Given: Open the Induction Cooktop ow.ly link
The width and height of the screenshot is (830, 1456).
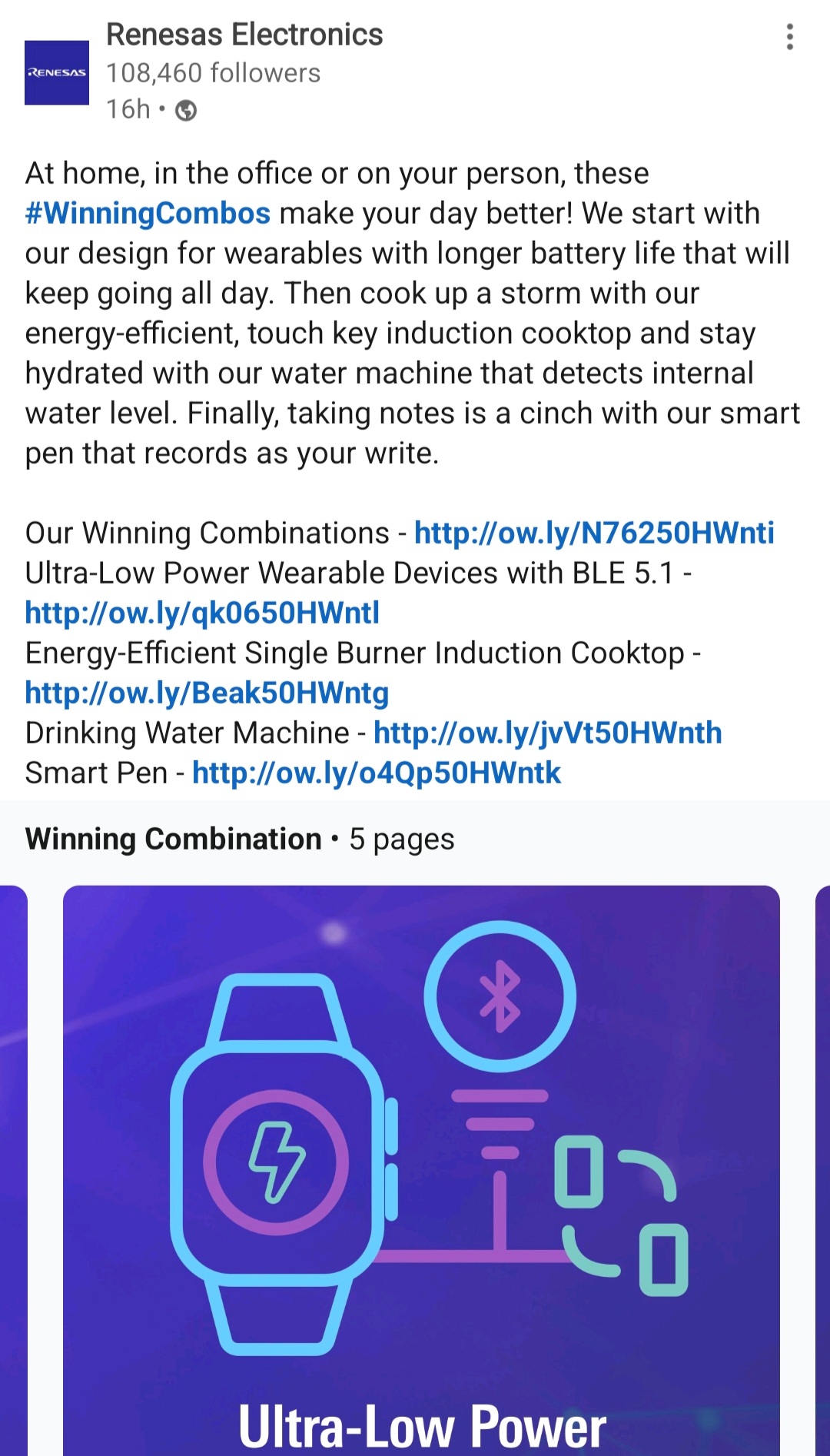Looking at the screenshot, I should coord(207,693).
